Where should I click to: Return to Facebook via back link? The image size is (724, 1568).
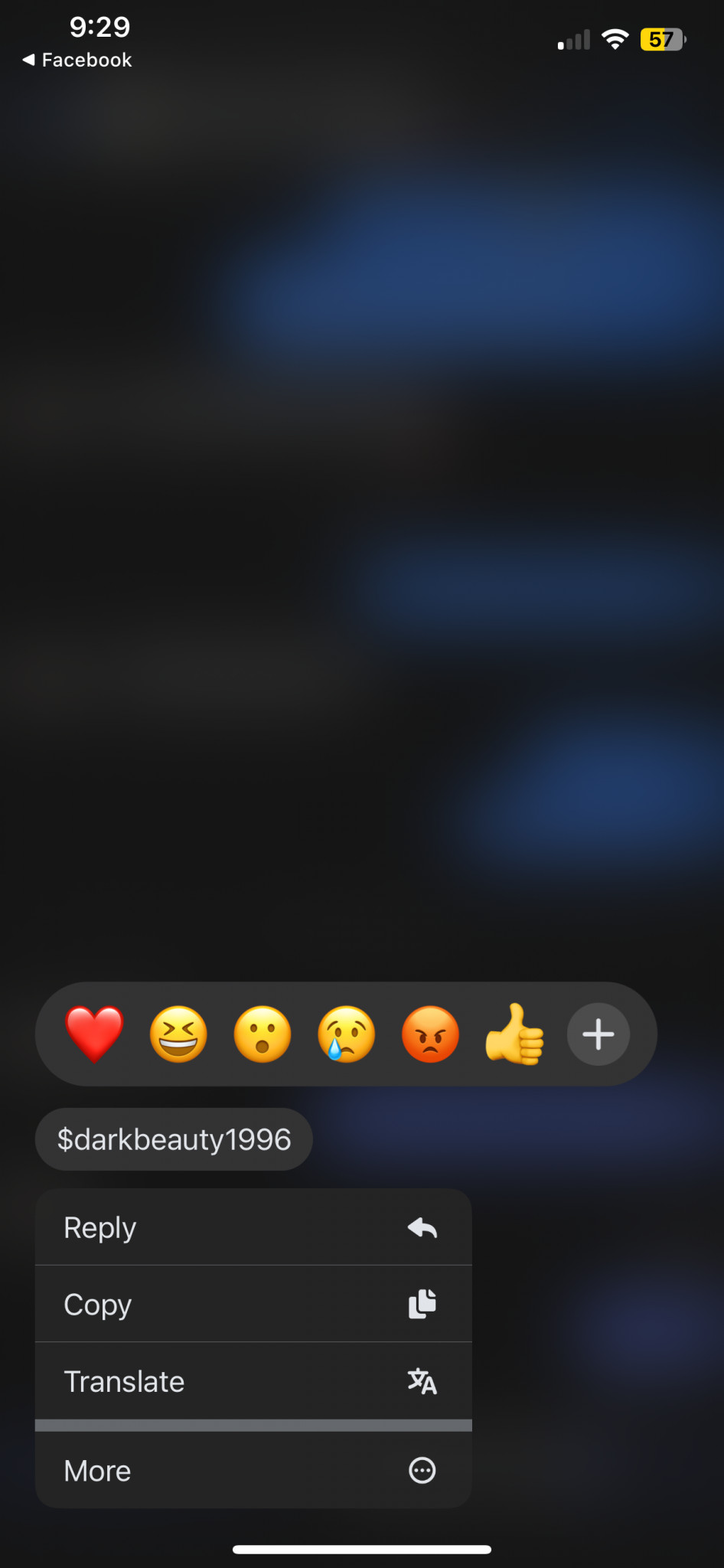(x=77, y=60)
